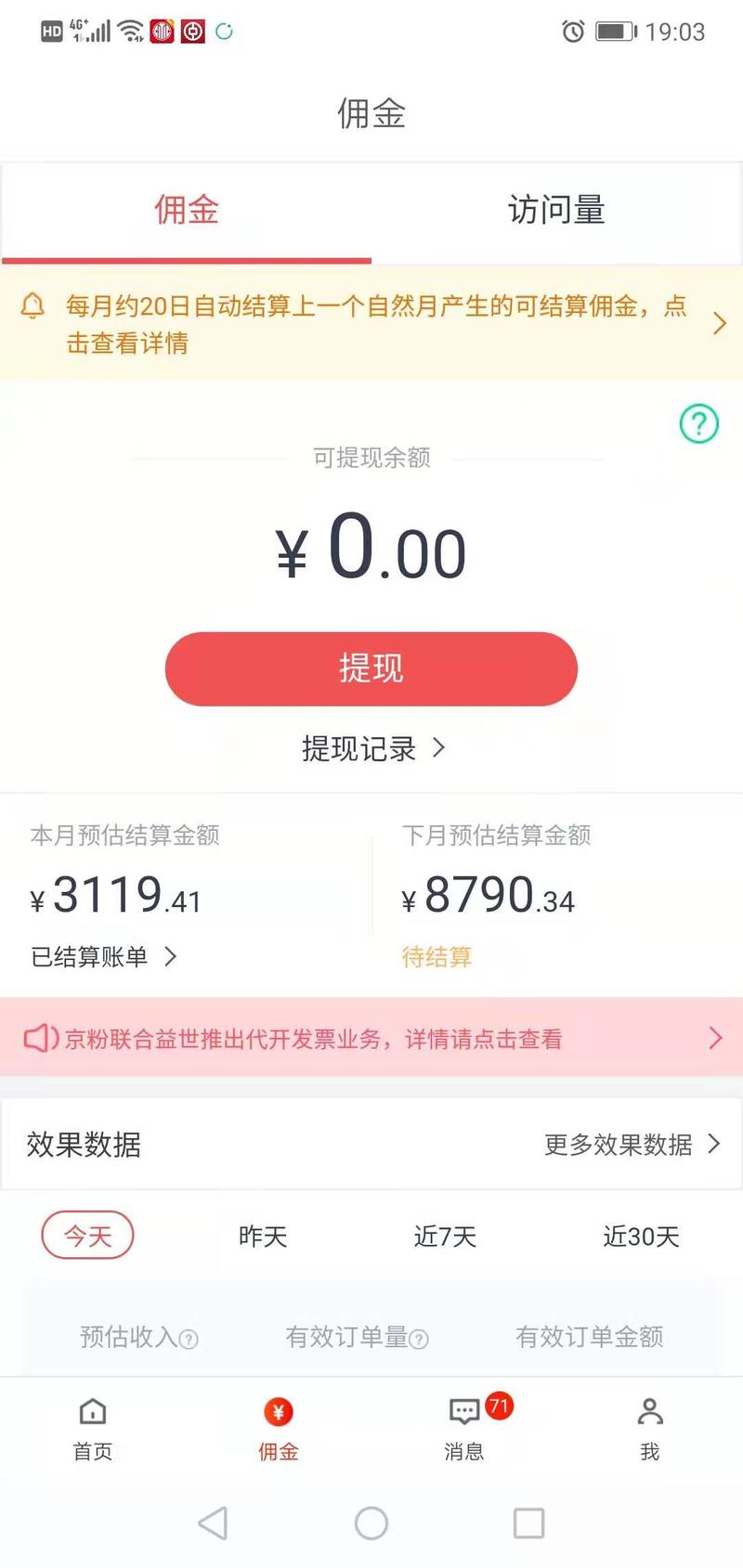This screenshot has height=1568, width=743.
Task: Enable the 近30天 filter
Action: [x=639, y=1236]
